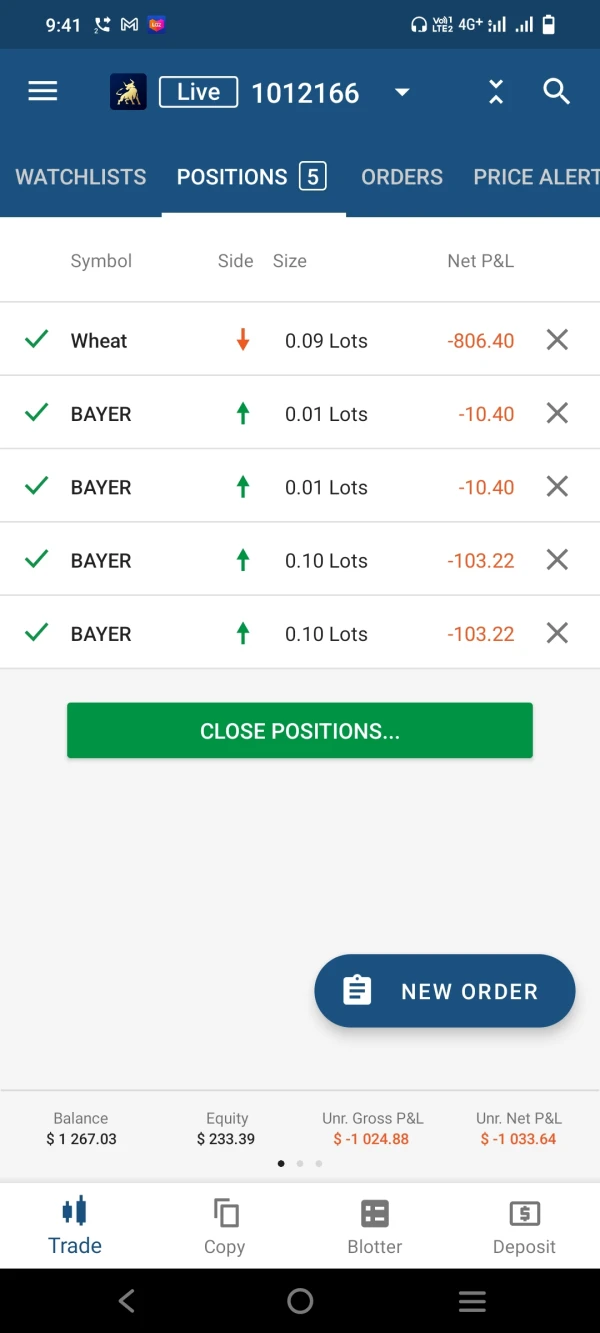Expand the Live account 1012166 dropdown
The height and width of the screenshot is (1333, 600).
[402, 93]
